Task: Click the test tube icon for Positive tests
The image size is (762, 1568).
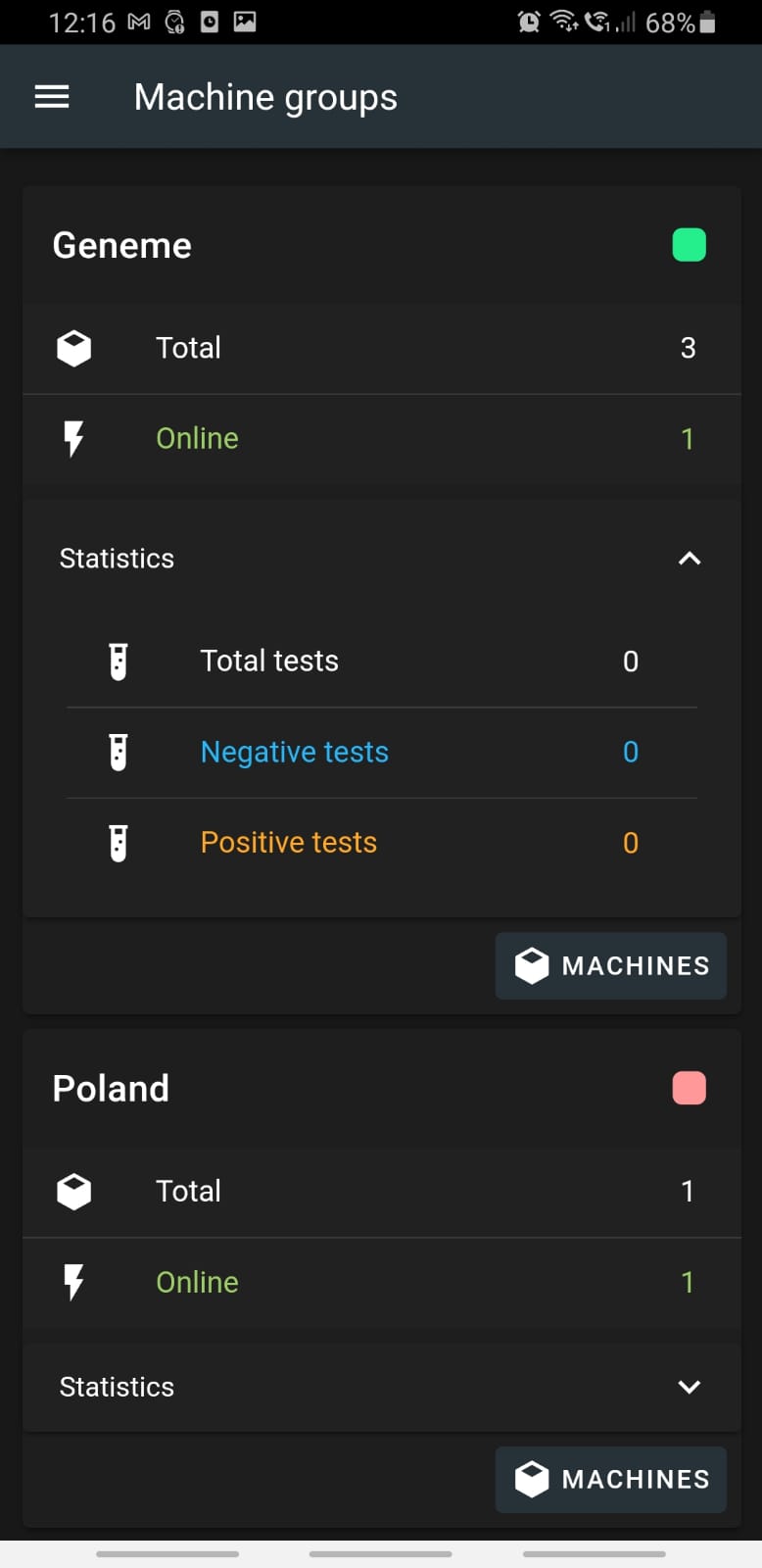Action: click(x=119, y=842)
